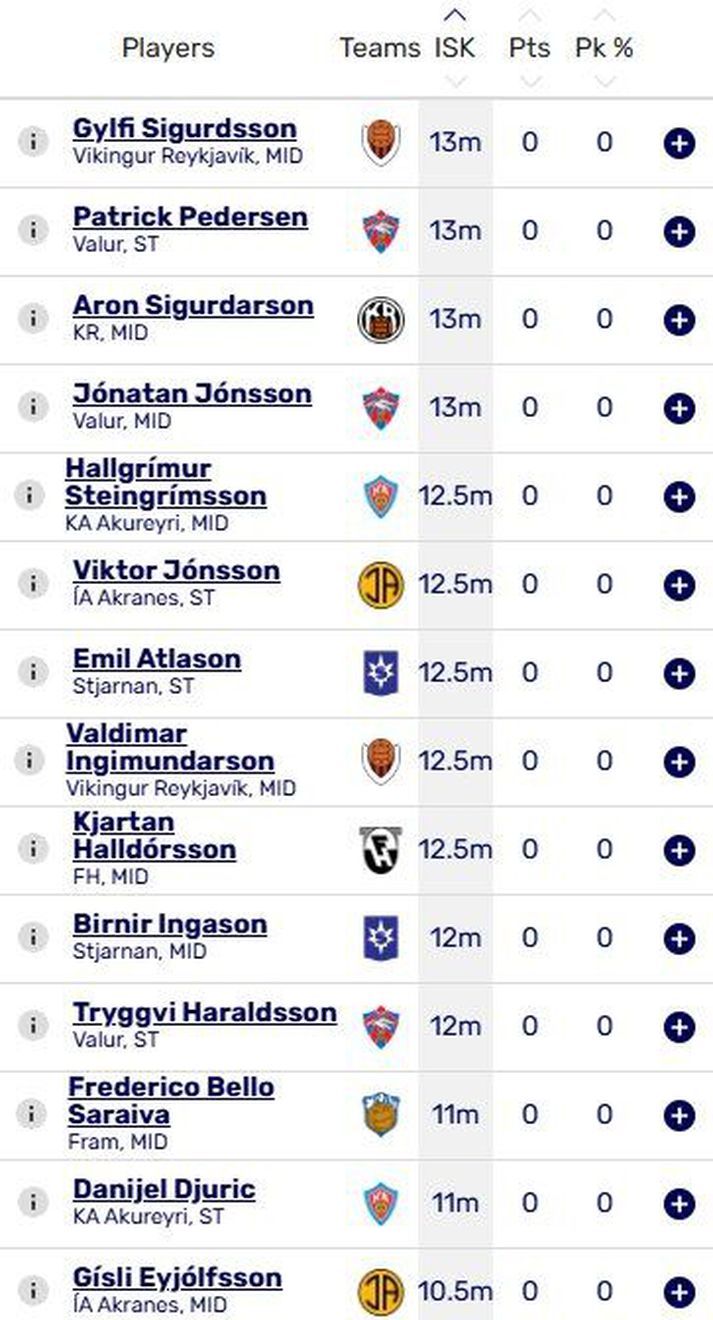Viewport: 713px width, 1320px height.
Task: Sort players by ISK price
Action: click(455, 47)
